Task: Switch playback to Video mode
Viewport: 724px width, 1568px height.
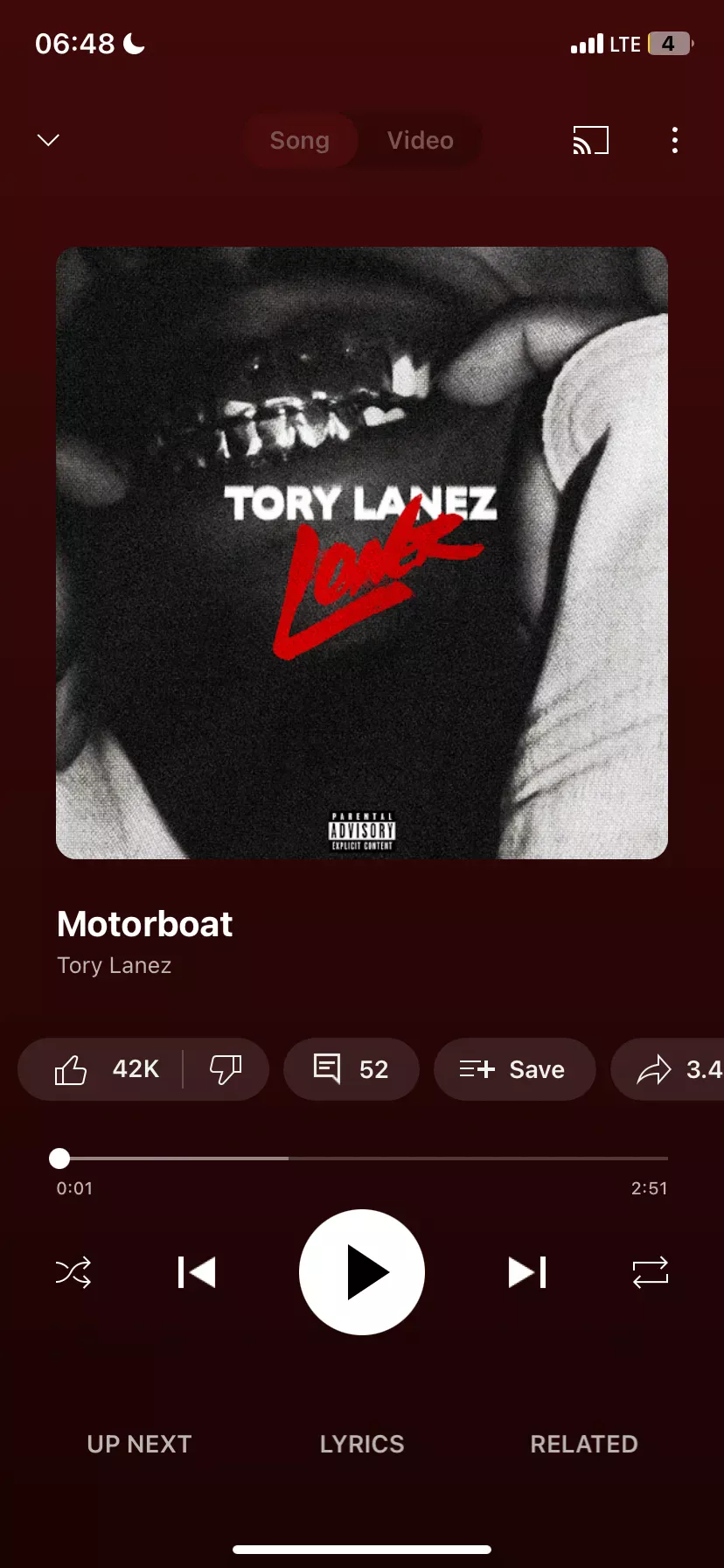Action: point(420,140)
